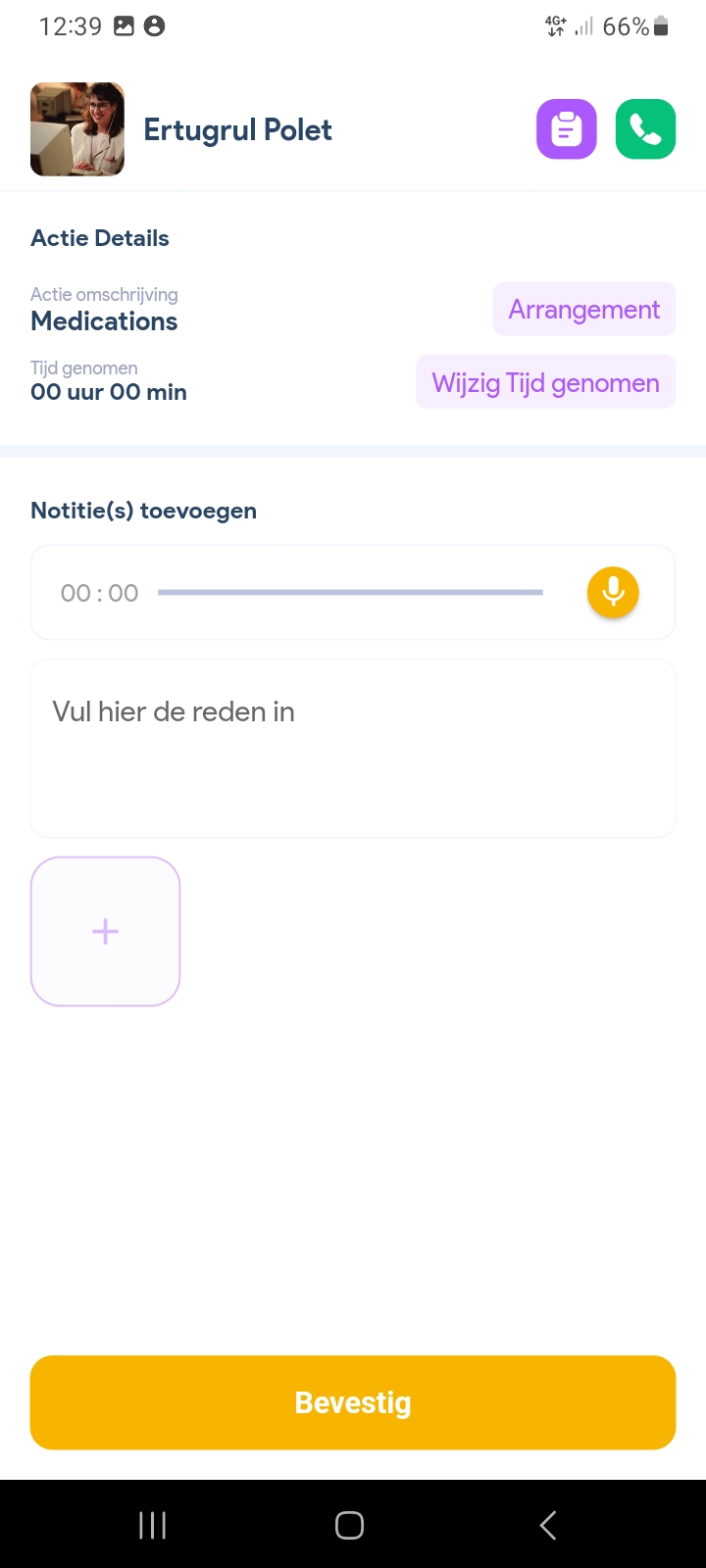The height and width of the screenshot is (1568, 706).
Task: Start voice recording with the microphone
Action: coord(613,592)
